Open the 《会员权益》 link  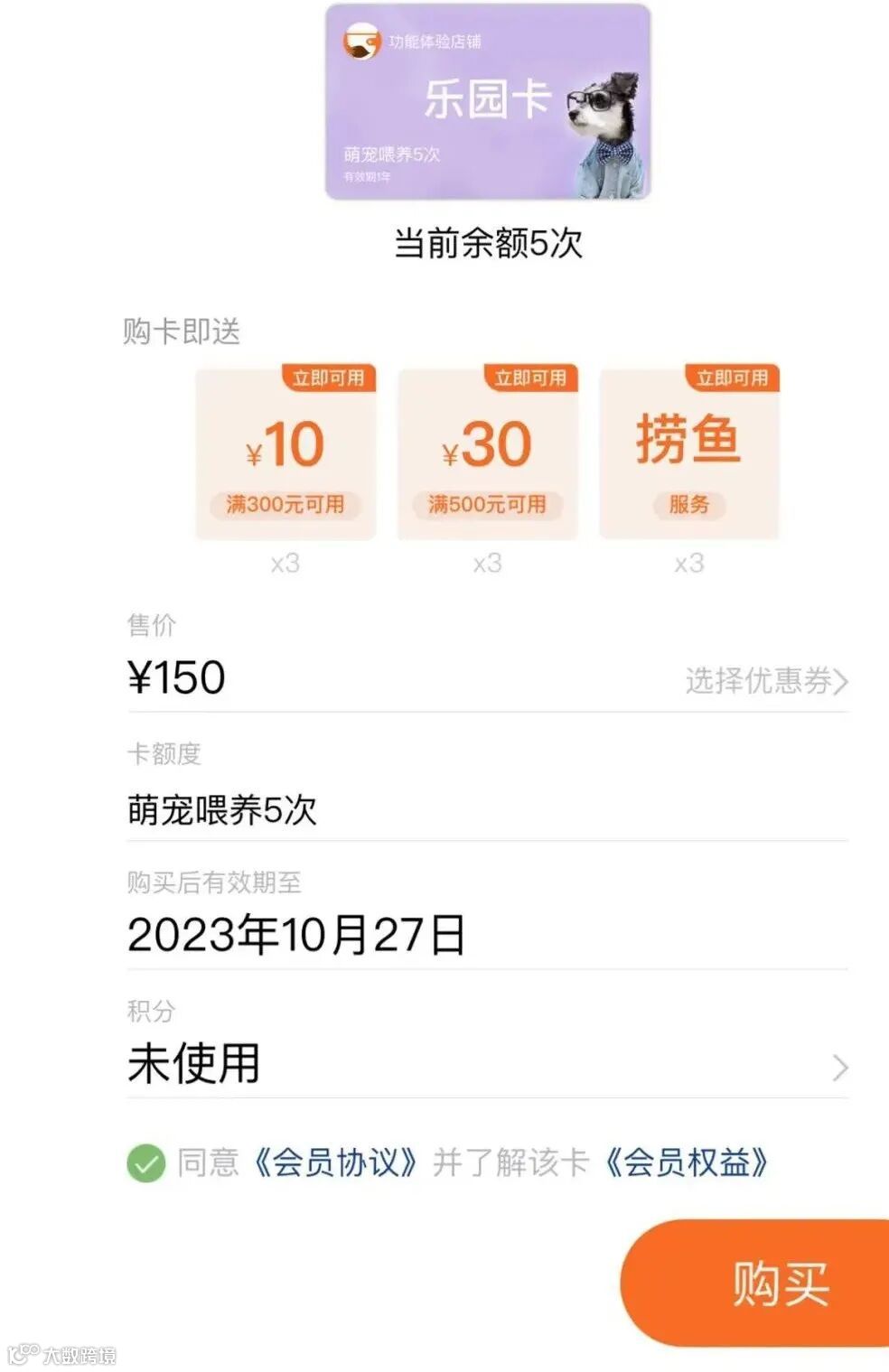(x=687, y=1162)
